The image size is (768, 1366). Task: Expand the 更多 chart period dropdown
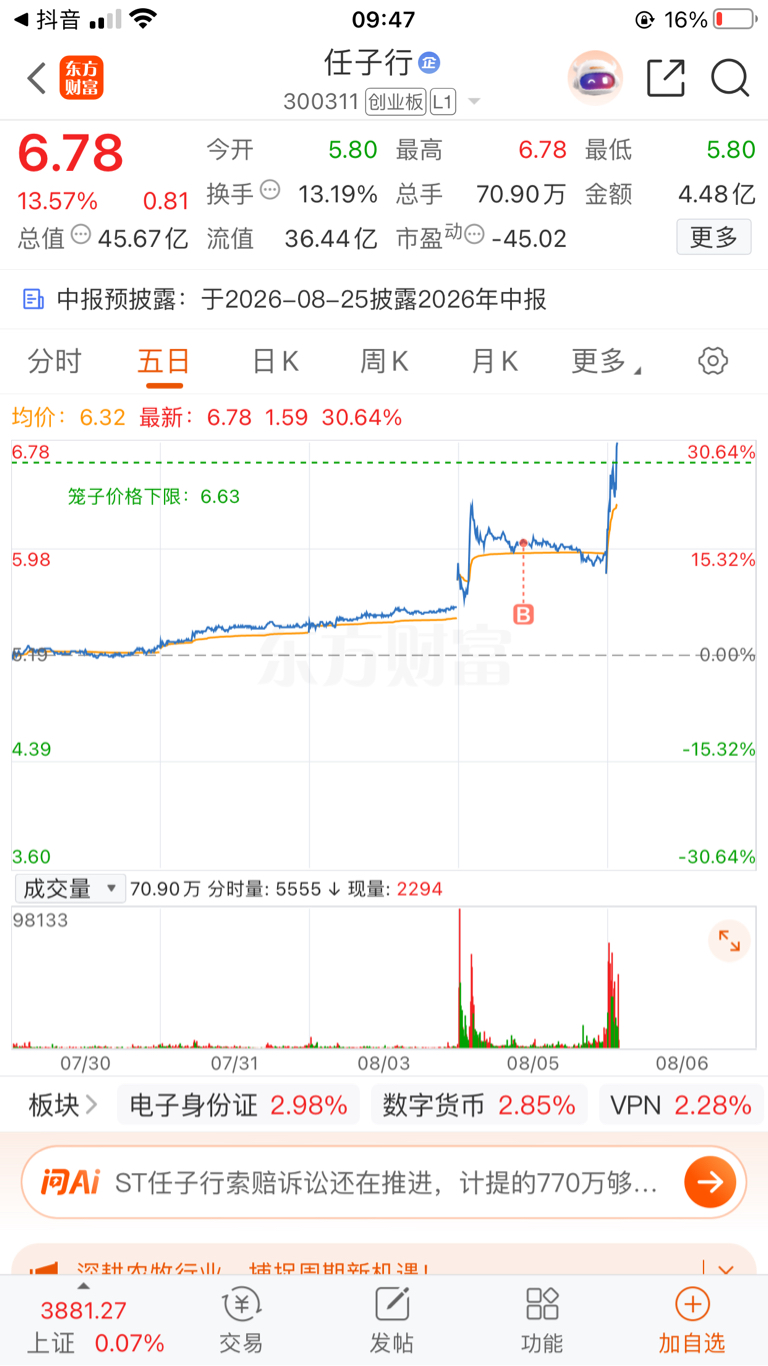606,361
